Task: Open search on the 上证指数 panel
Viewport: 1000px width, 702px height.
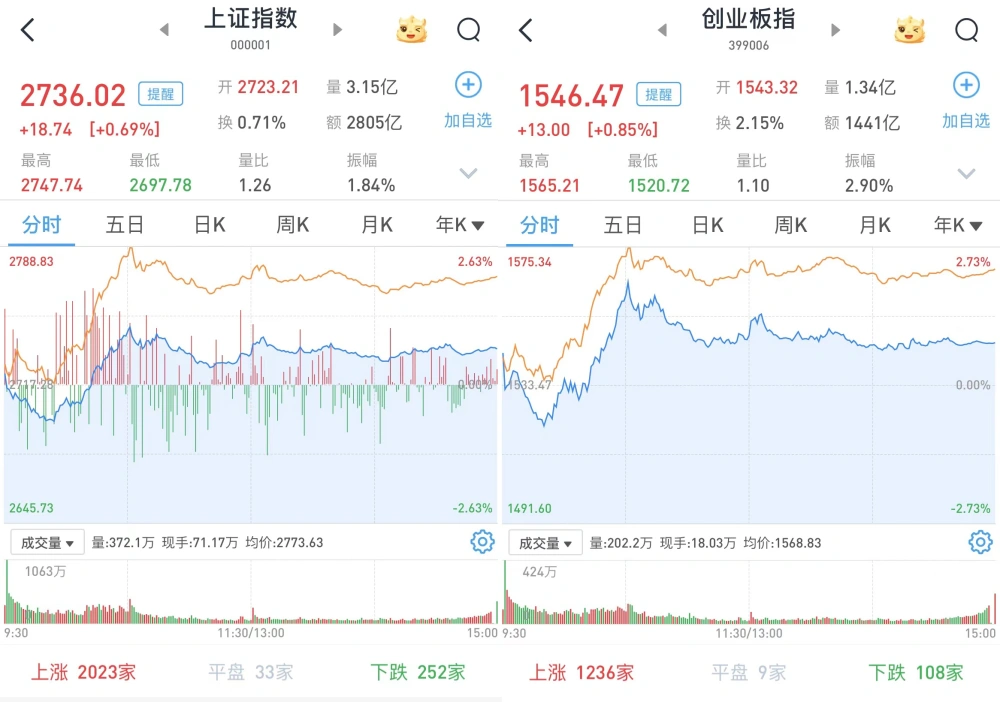Action: click(x=468, y=30)
